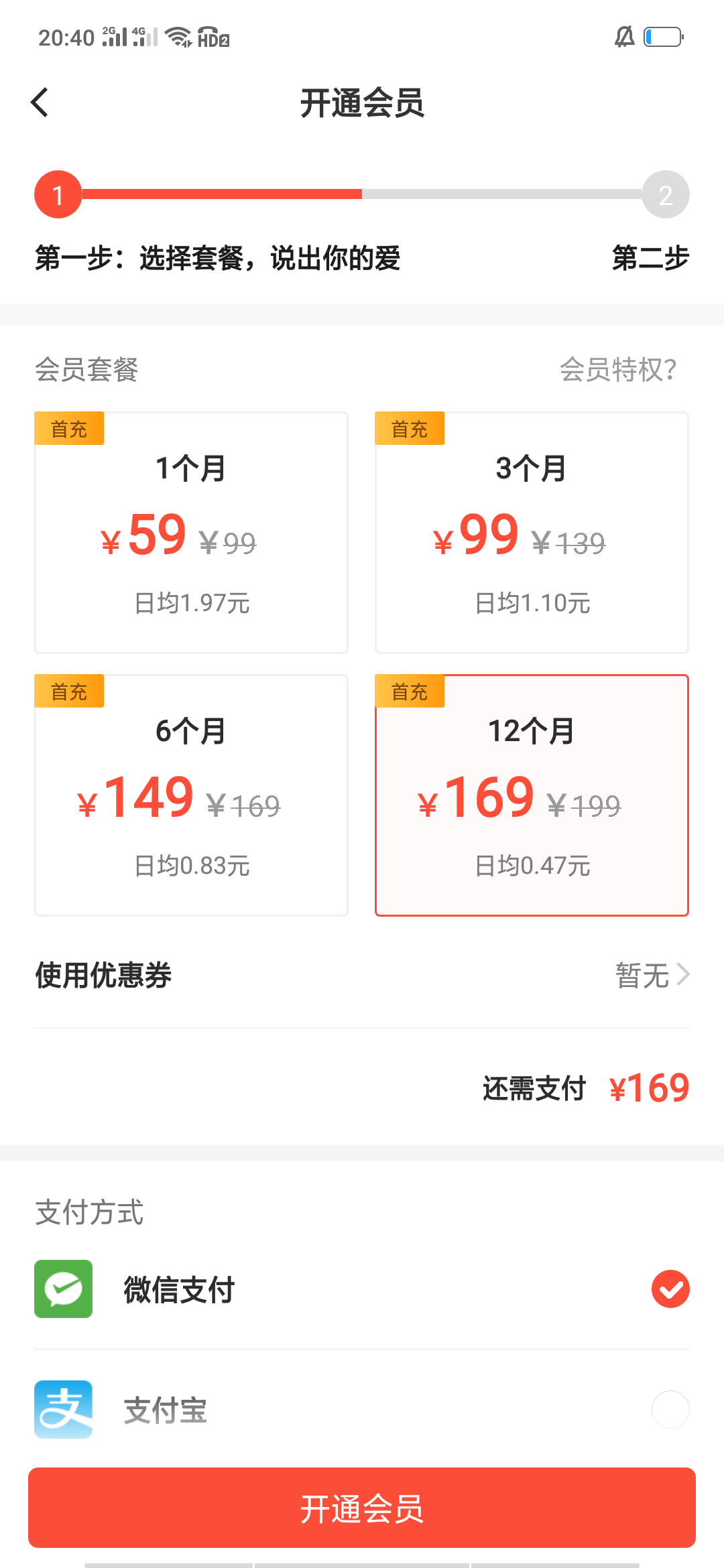Go back using the top-left arrow
724x1568 pixels.
(x=40, y=103)
